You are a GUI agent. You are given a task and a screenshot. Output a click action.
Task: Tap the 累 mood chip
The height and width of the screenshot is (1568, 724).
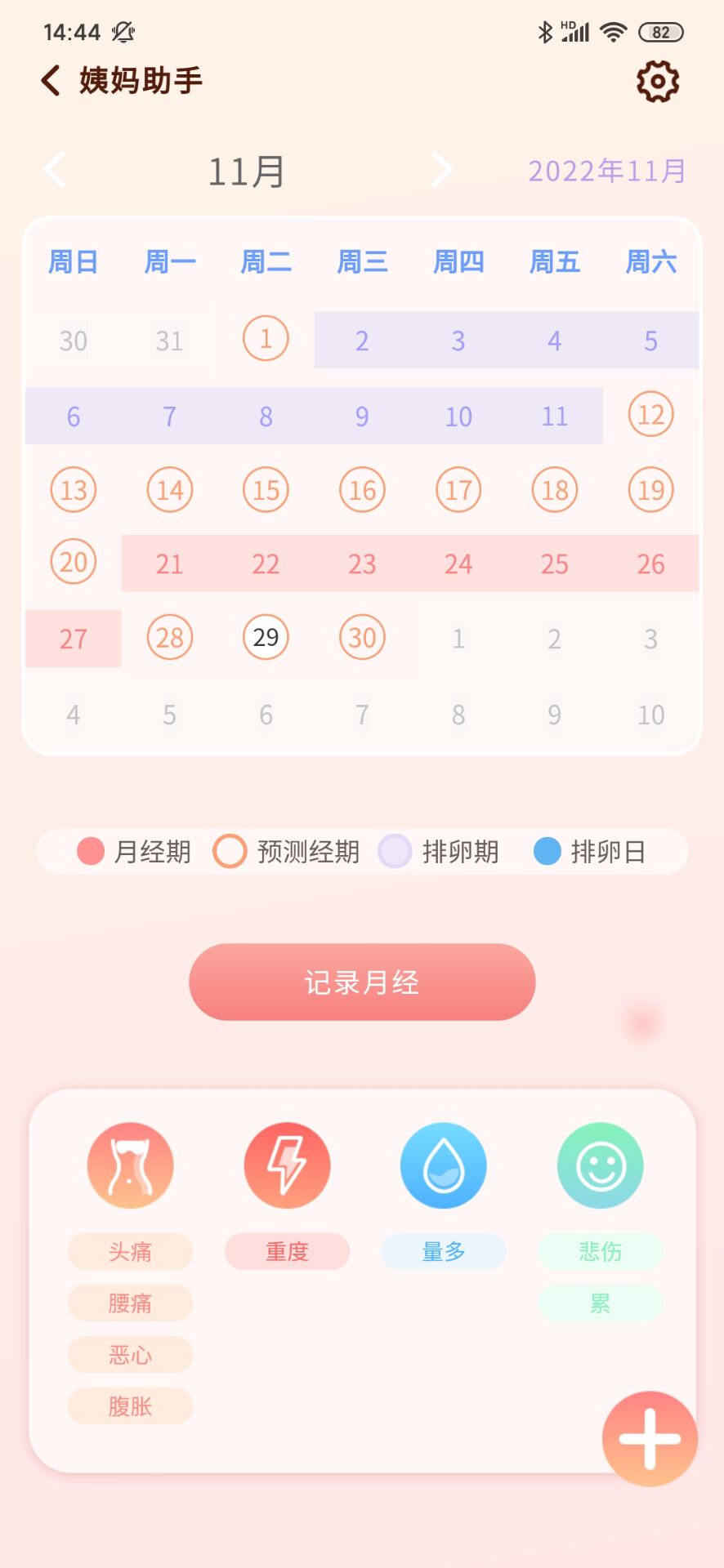point(600,1303)
